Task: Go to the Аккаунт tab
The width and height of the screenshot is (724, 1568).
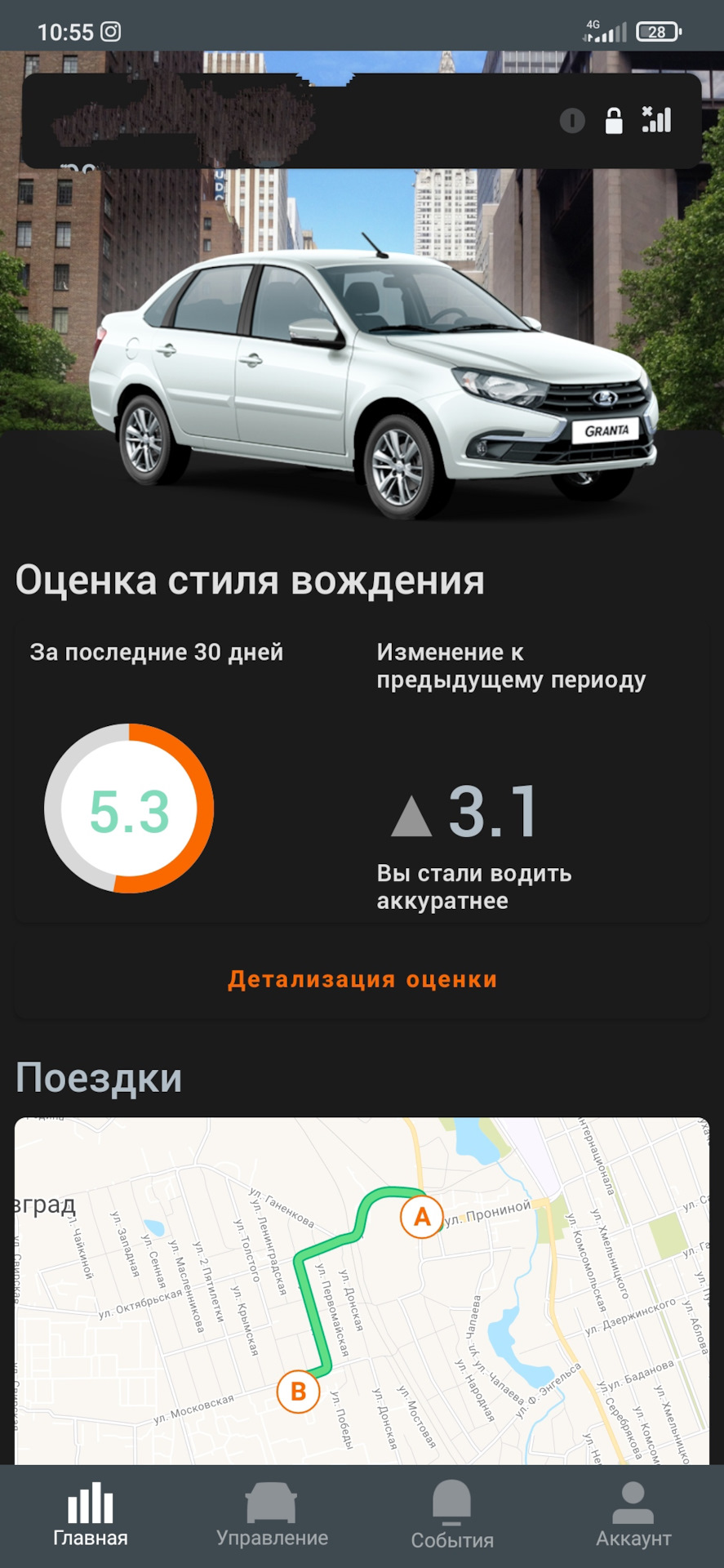Action: point(633,1516)
